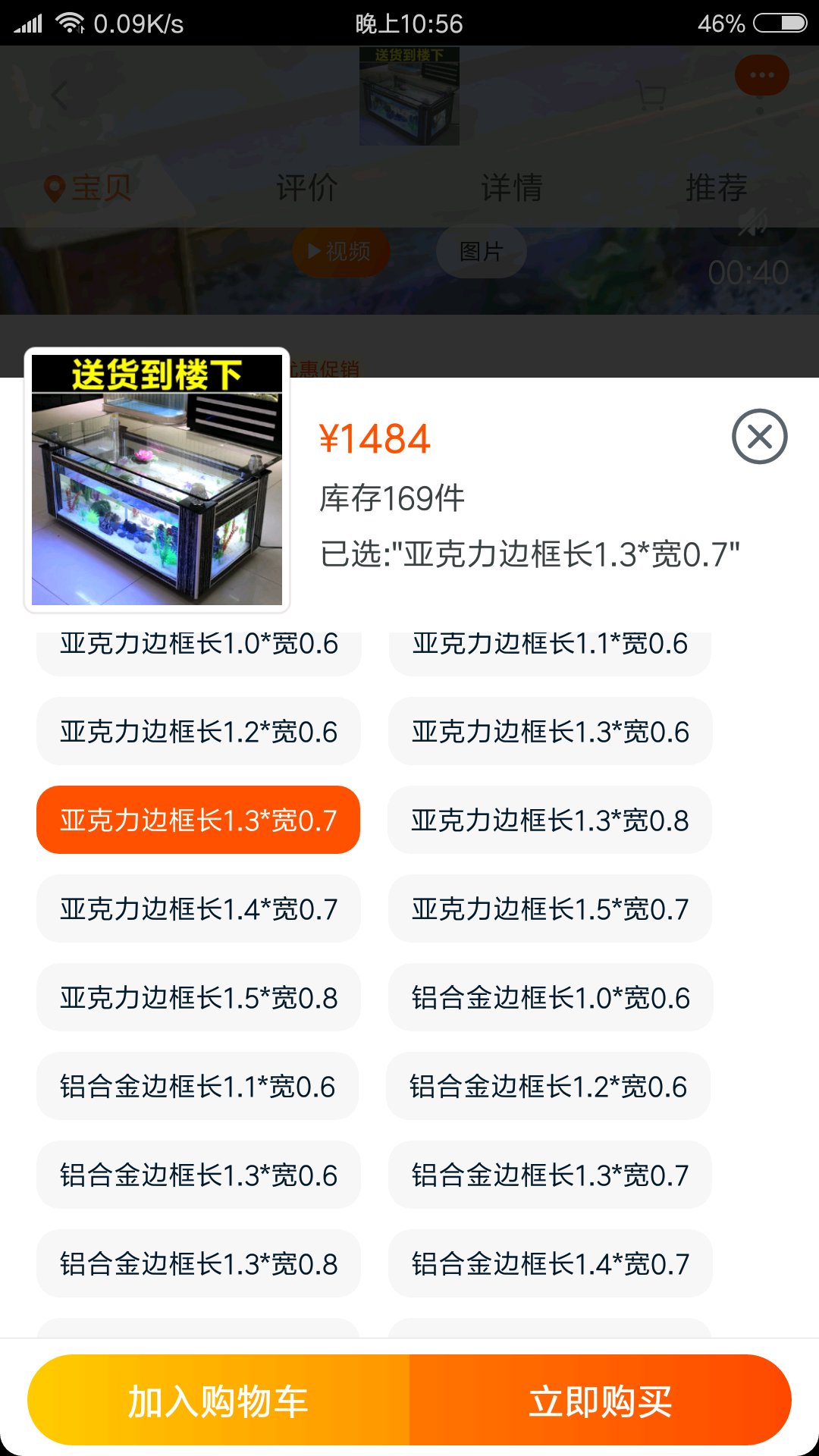Choose 铝合金边框长1.2*宽0.6 size
Screen dimensions: 819x1456
[x=548, y=1087]
